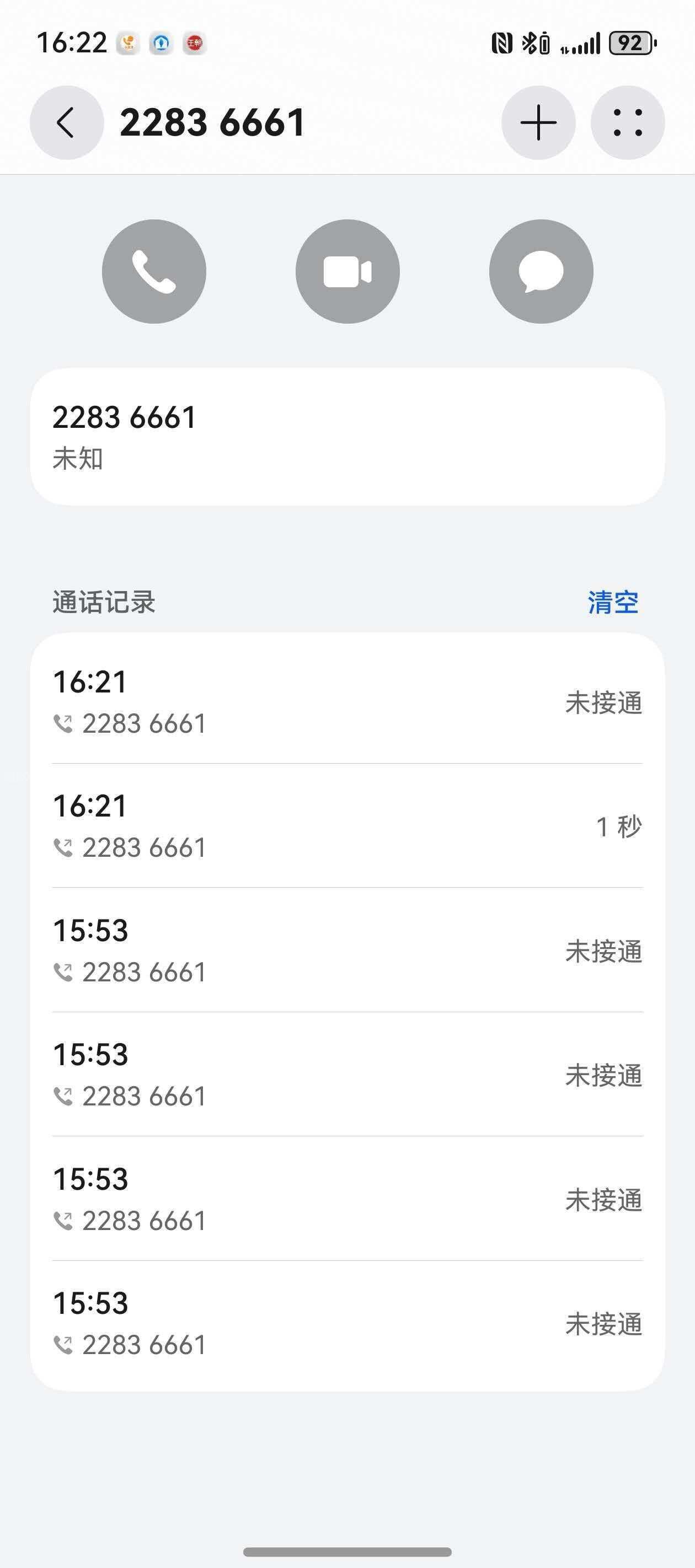
Task: Add 2283 6661 as a new contact
Action: 538,123
